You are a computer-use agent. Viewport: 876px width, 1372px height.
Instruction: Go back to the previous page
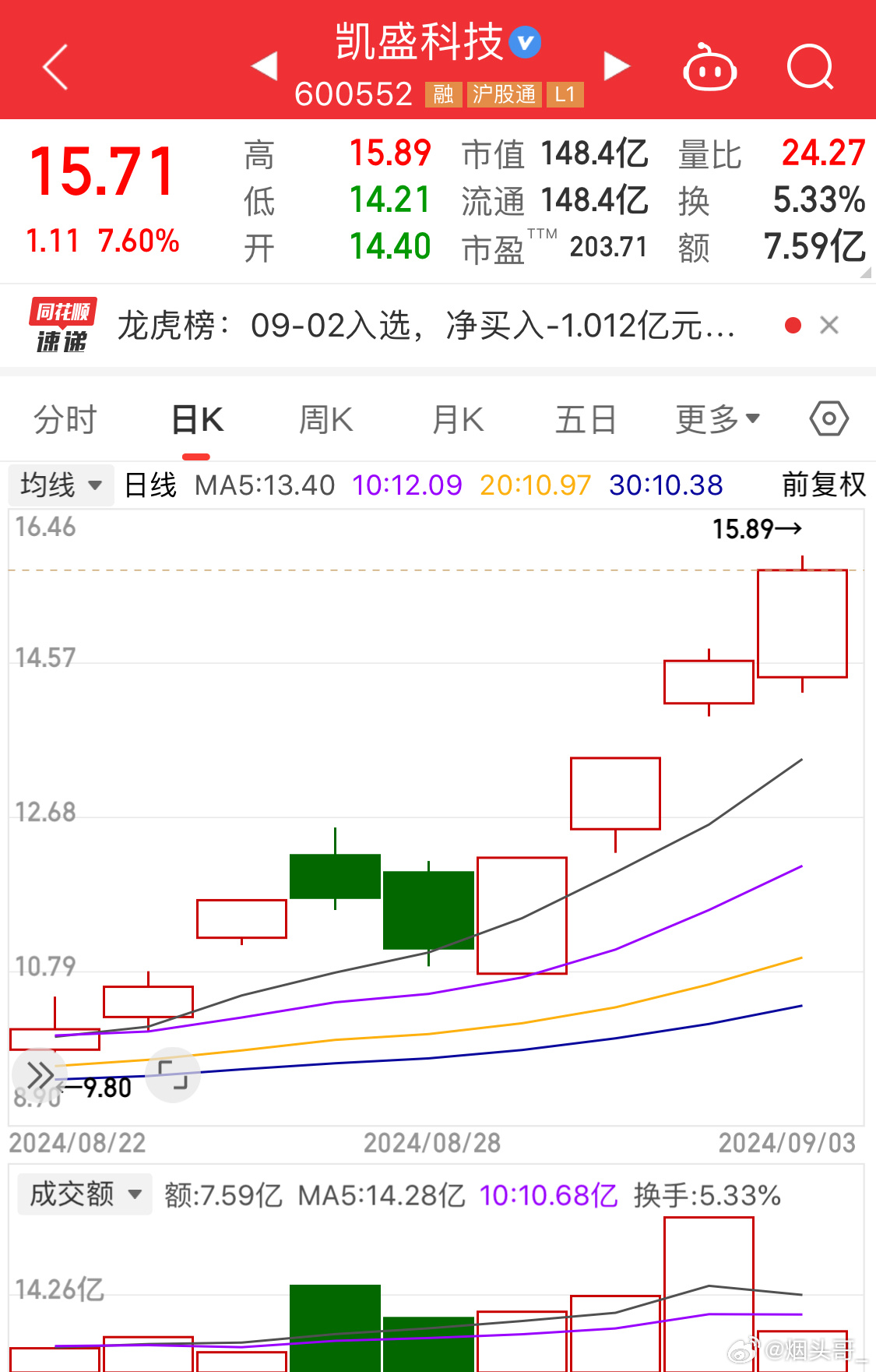(56, 67)
